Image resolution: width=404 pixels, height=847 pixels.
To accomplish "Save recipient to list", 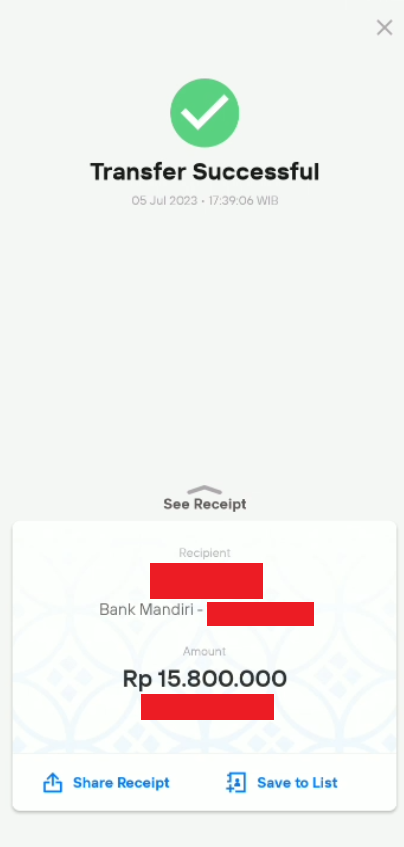I will pyautogui.click(x=282, y=782).
